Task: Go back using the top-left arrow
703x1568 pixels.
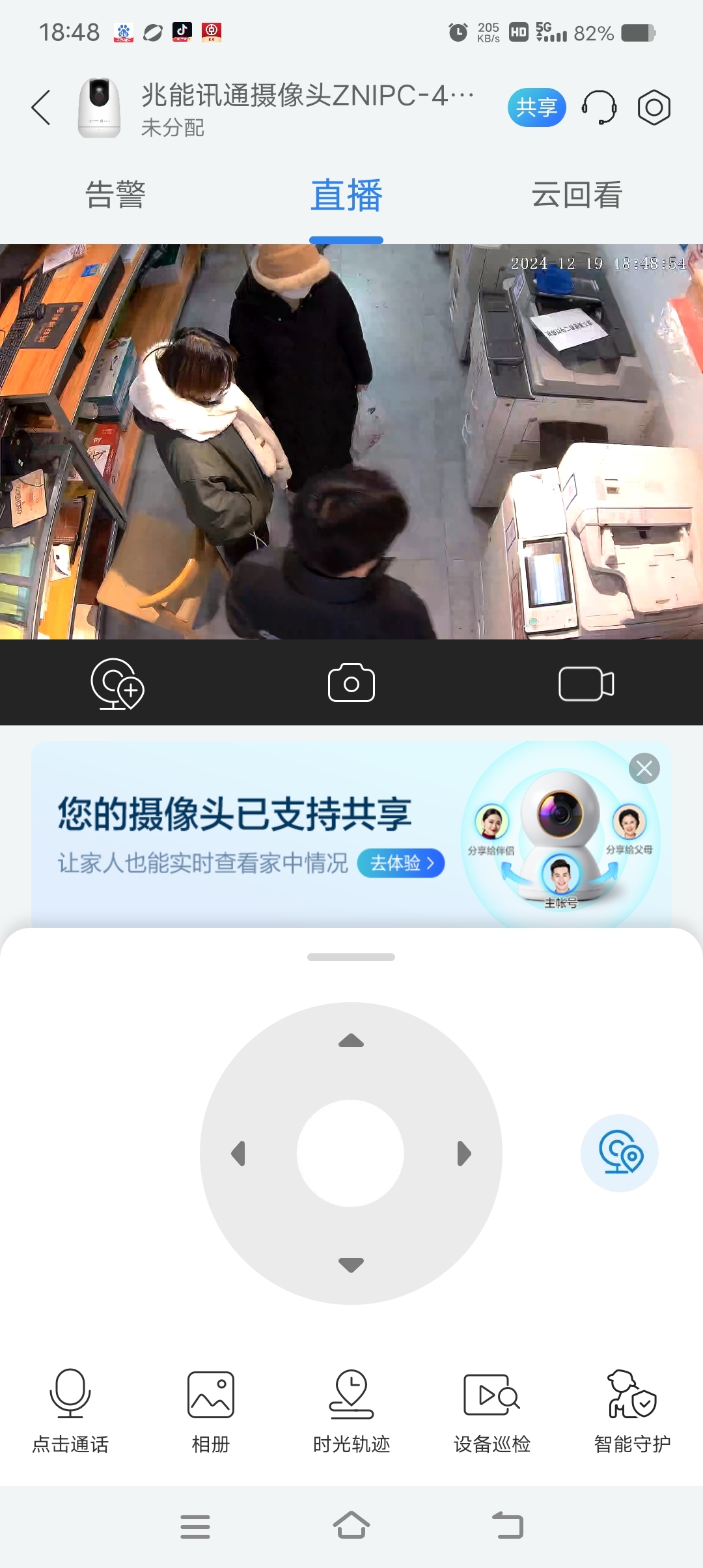Action: click(x=41, y=107)
